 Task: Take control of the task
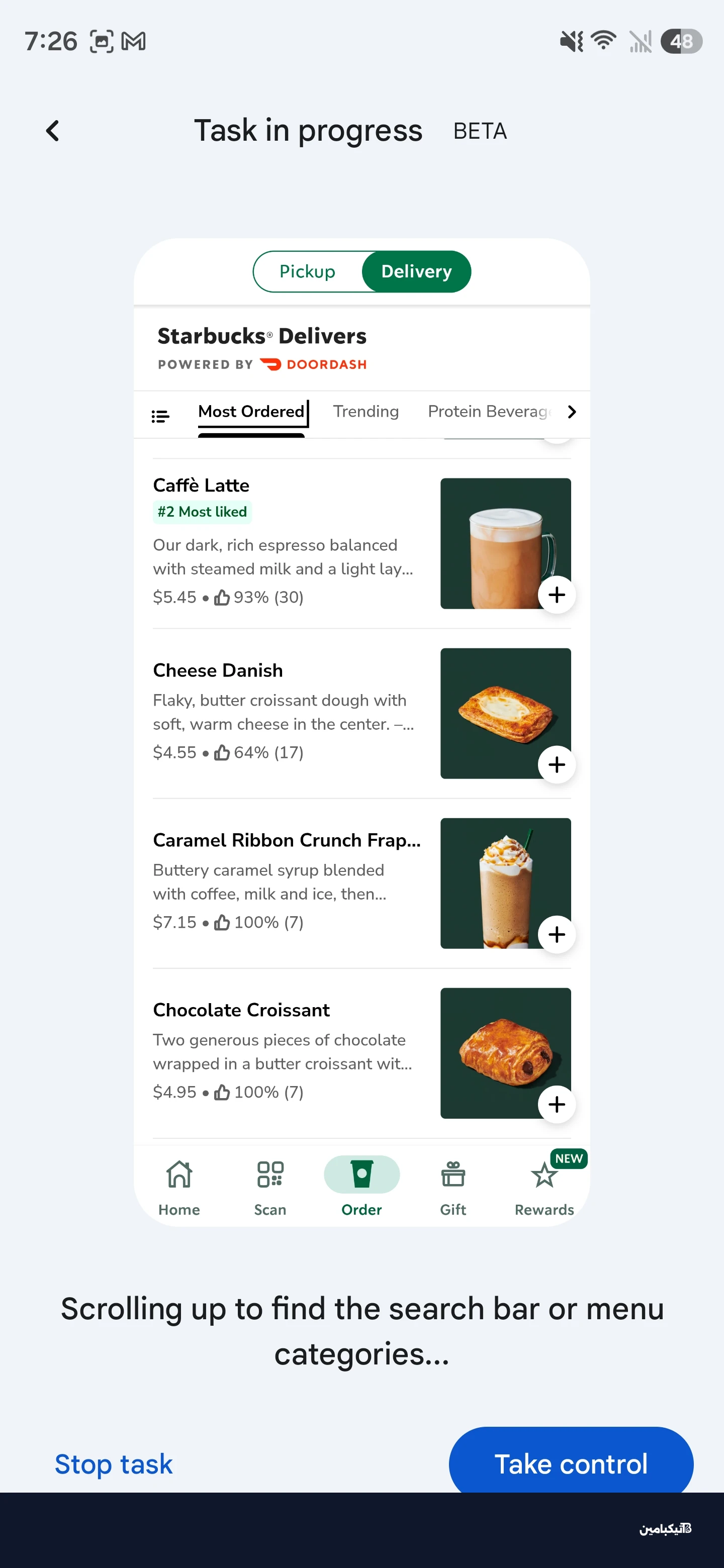tap(571, 1464)
